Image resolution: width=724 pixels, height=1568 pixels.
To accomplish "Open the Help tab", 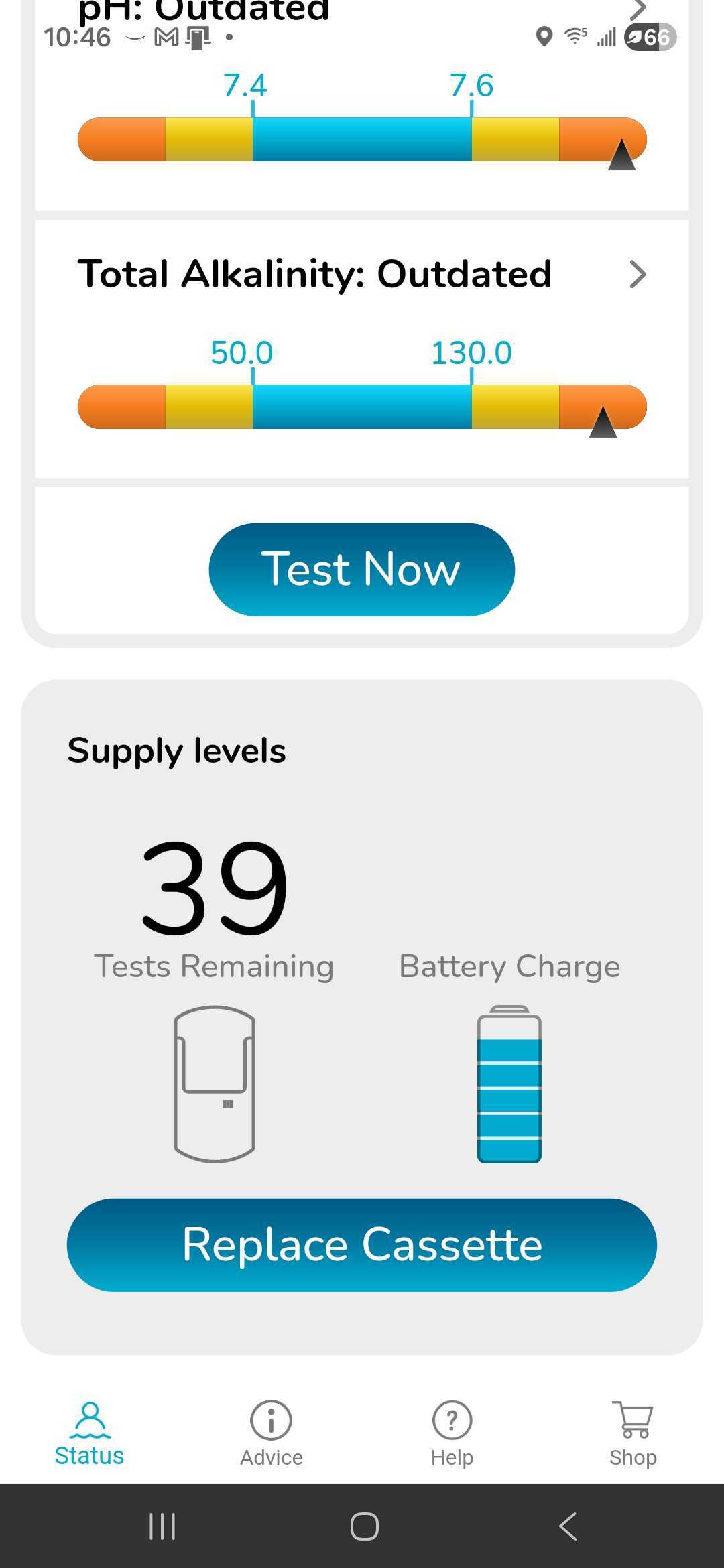I will 452,1435.
